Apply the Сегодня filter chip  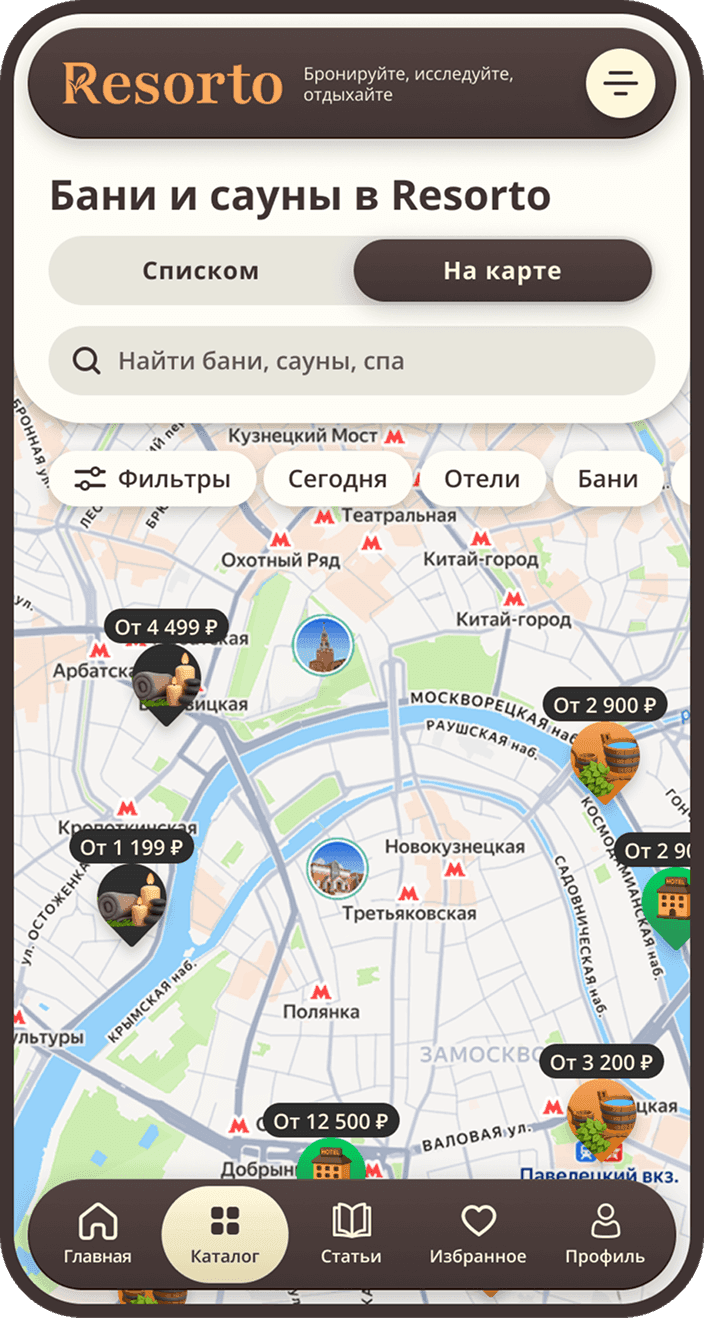click(337, 479)
